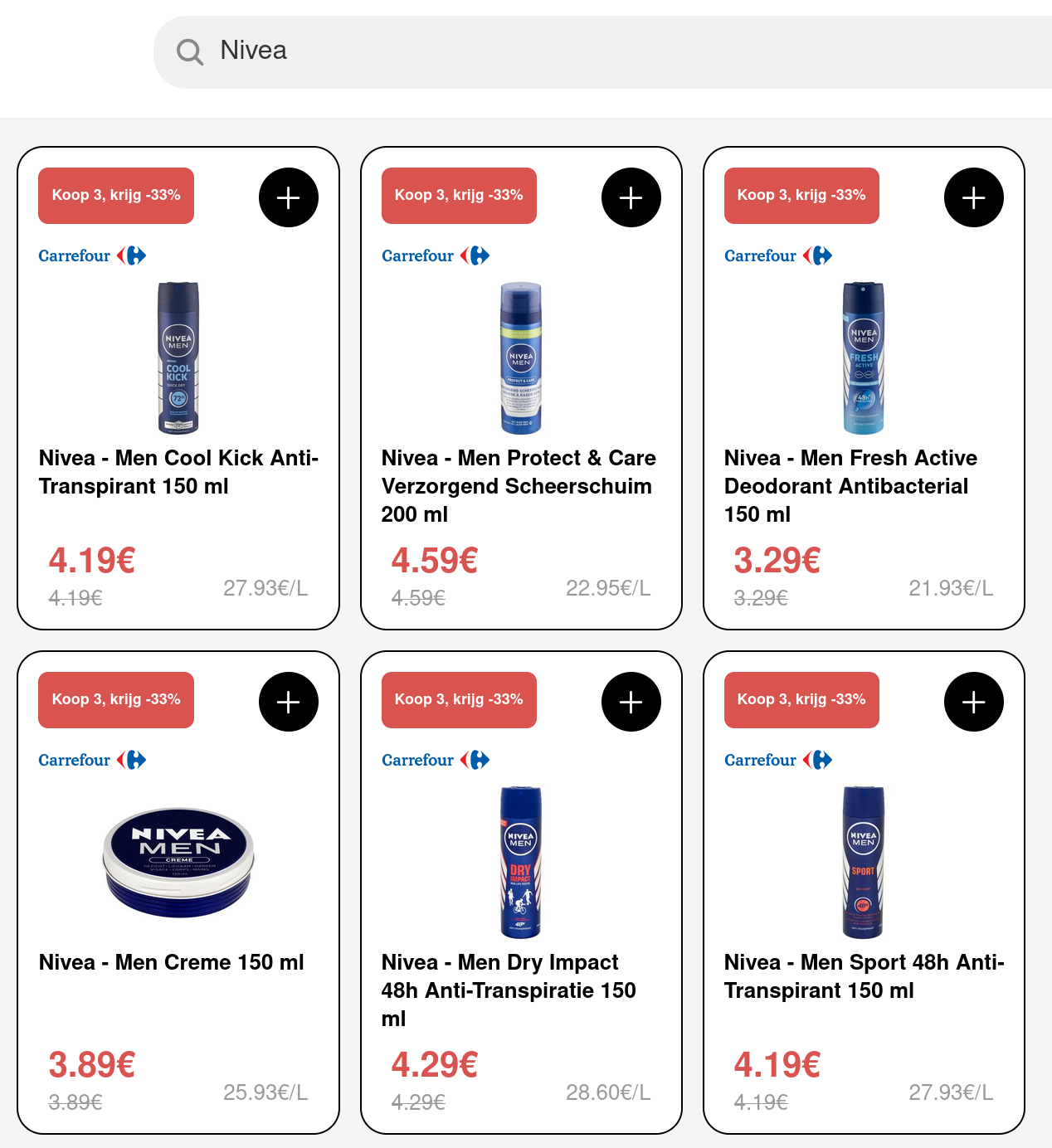Click the Carrefour logo on Fresh Active card
Viewport: 1052px width, 1148px height.
pyautogui.click(x=777, y=255)
